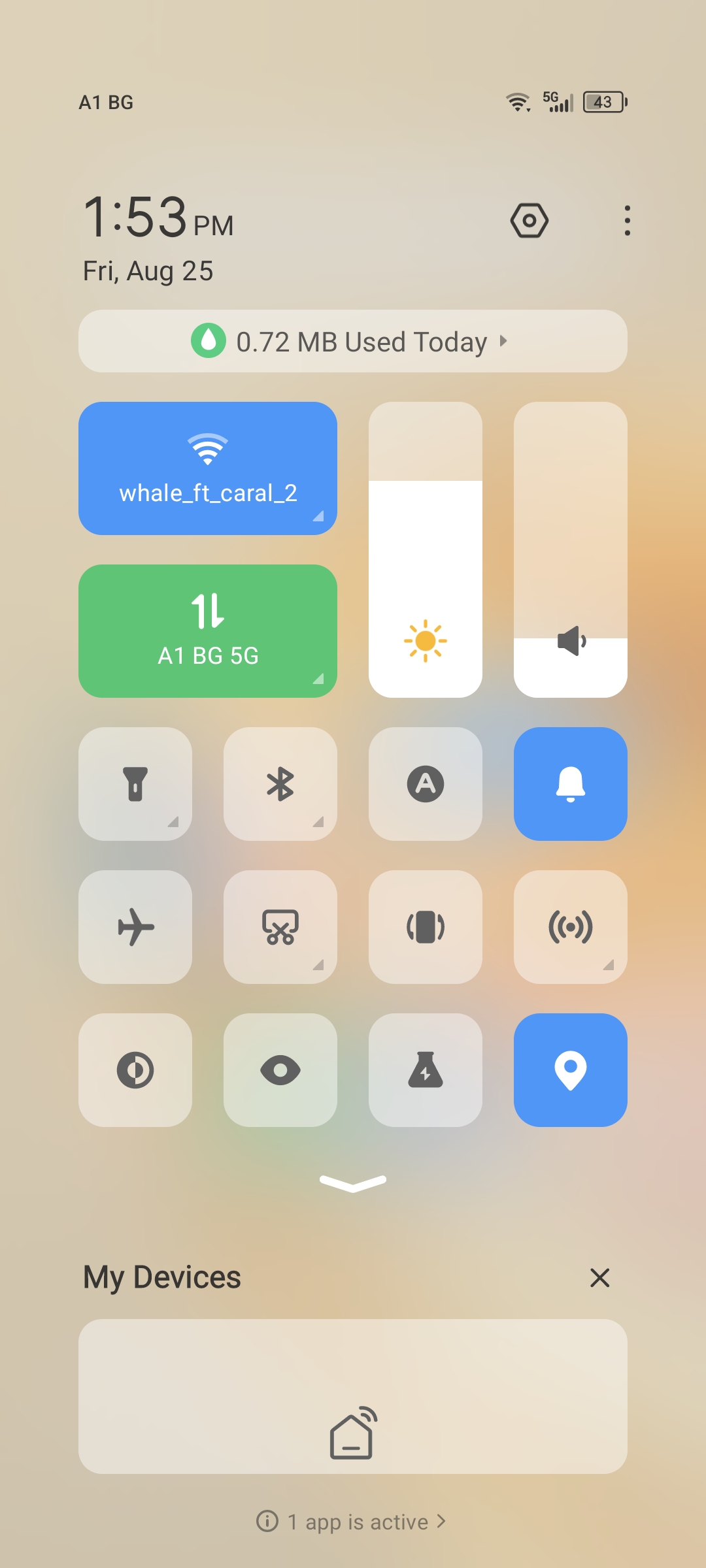
Task: Open the 0.72 MB Used Today data usage
Action: (353, 342)
